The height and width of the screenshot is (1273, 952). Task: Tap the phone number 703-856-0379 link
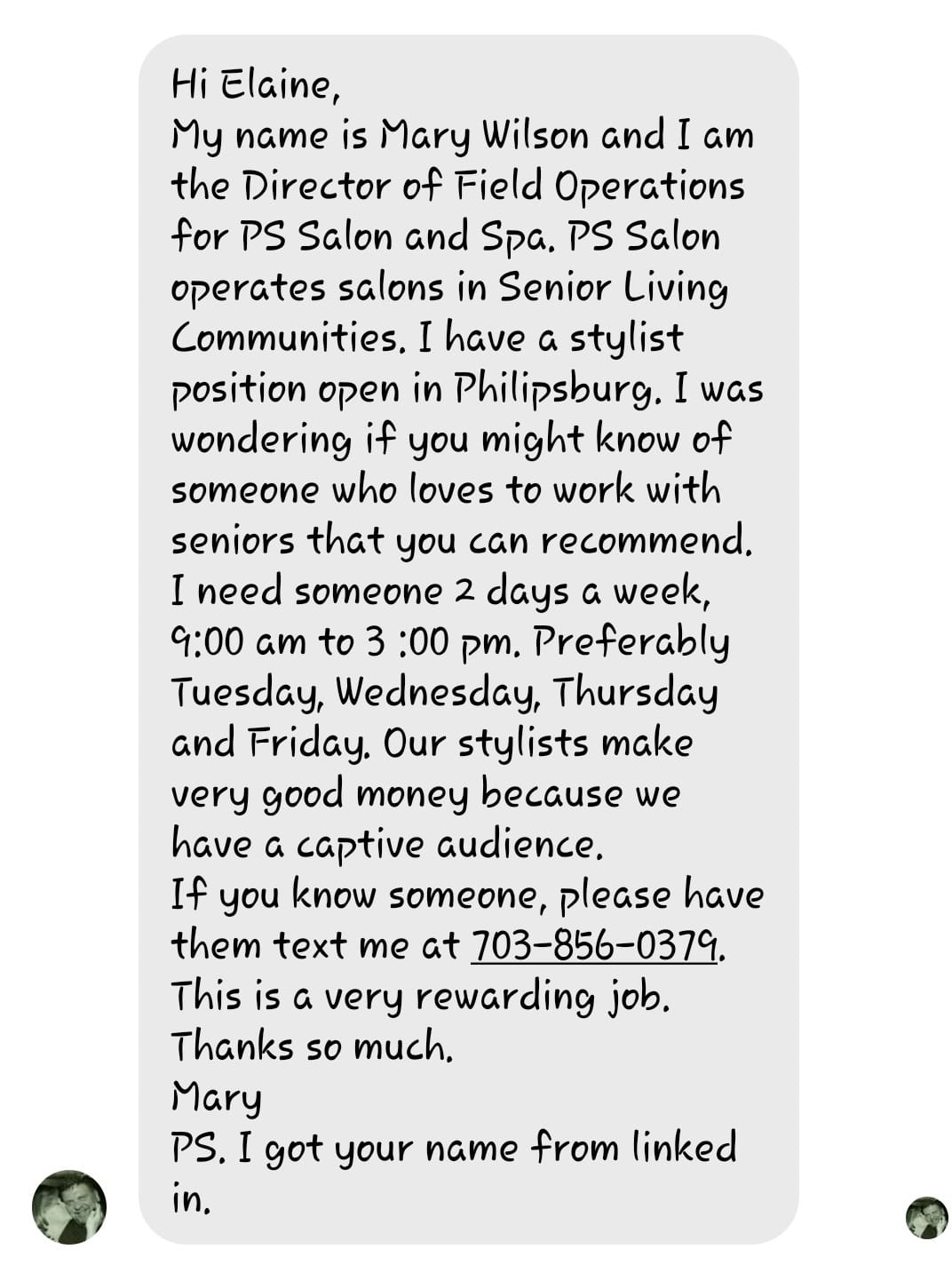tap(593, 945)
